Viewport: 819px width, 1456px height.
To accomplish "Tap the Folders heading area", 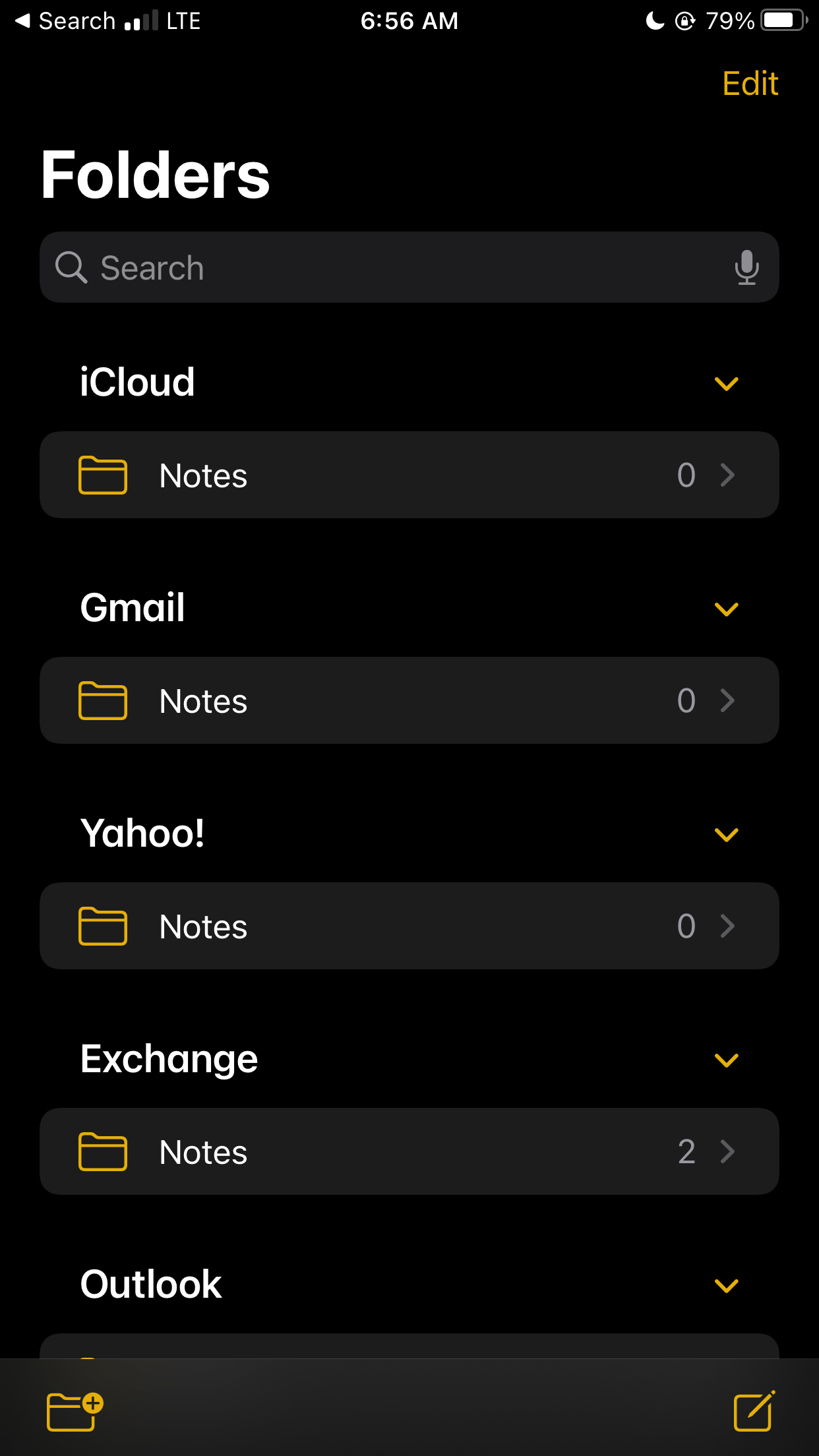I will (x=155, y=173).
